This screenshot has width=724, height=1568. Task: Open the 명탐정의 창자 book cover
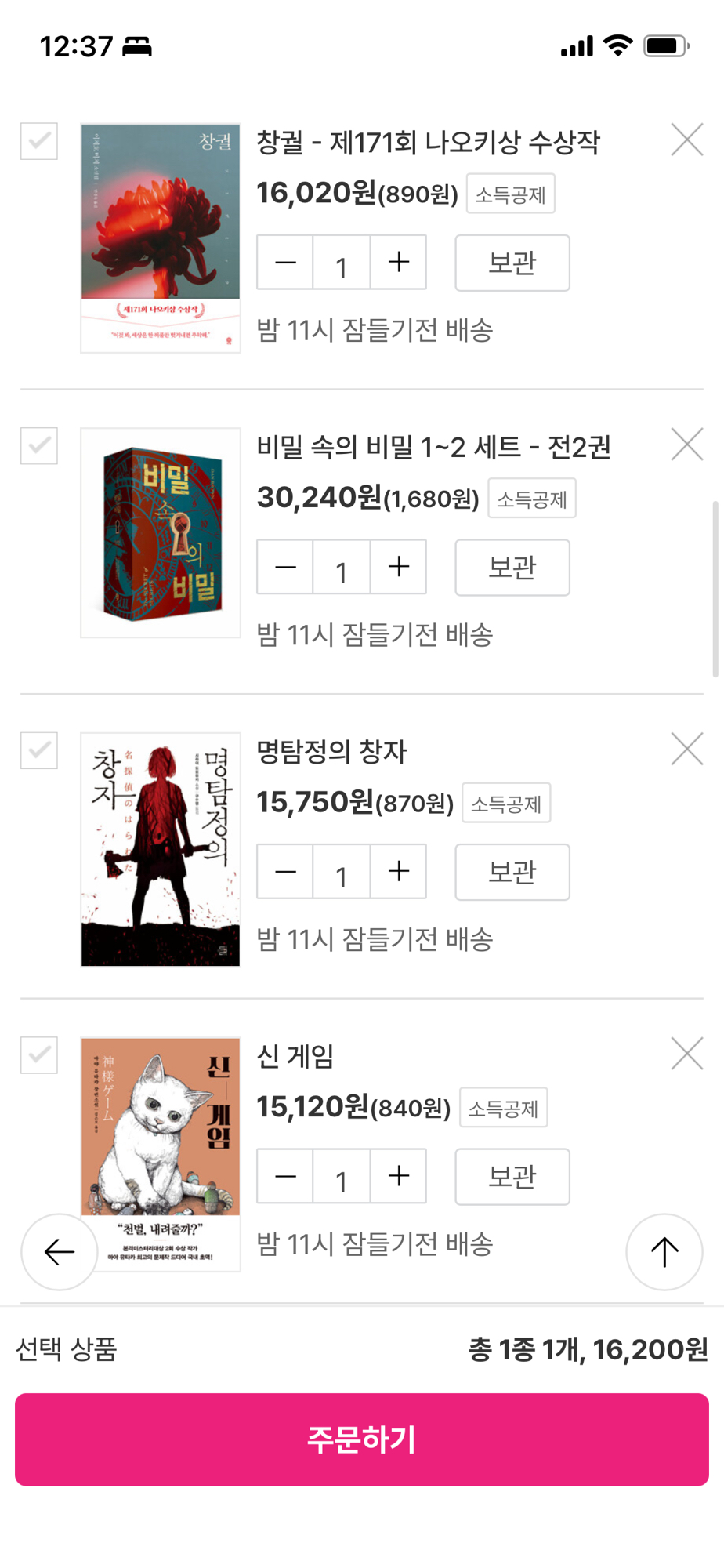(x=161, y=849)
